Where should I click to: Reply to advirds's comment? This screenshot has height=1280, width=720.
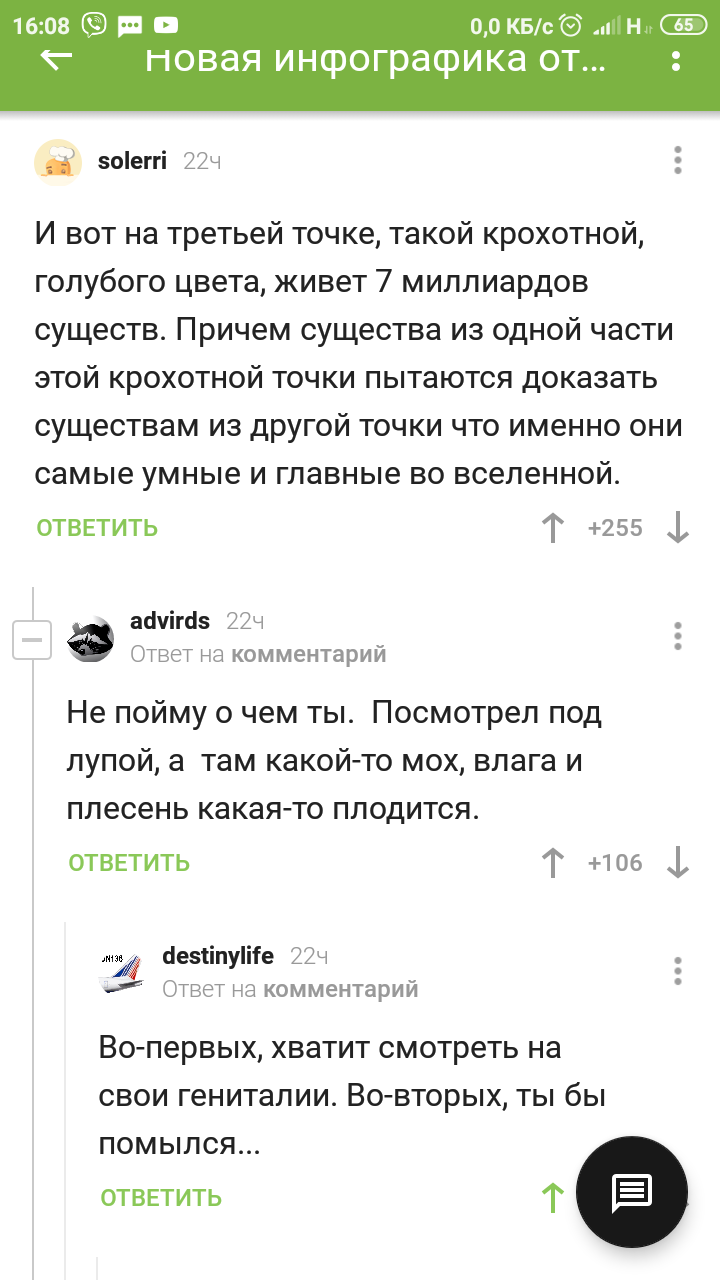(129, 863)
